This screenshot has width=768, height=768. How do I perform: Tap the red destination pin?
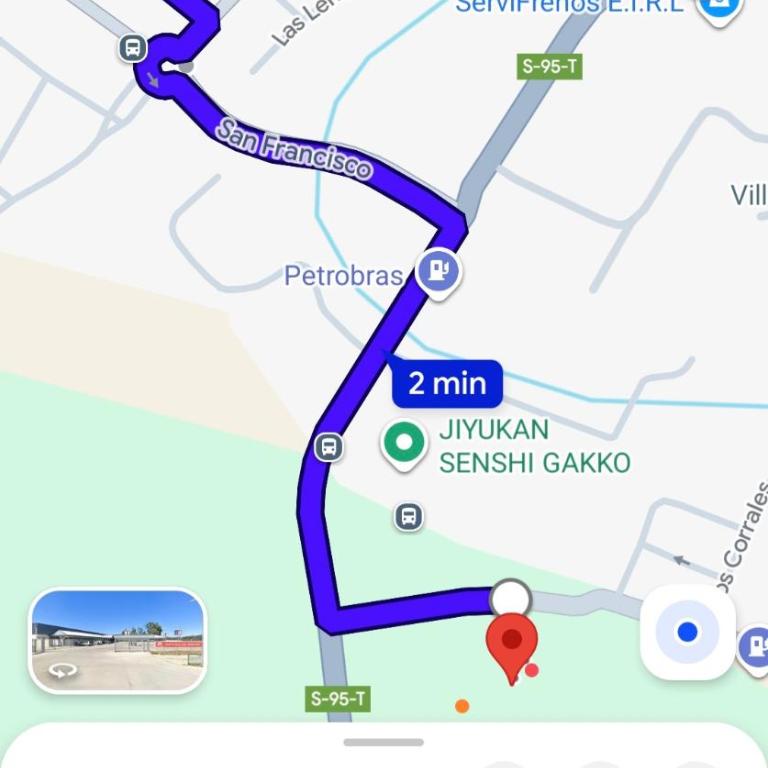pos(511,645)
